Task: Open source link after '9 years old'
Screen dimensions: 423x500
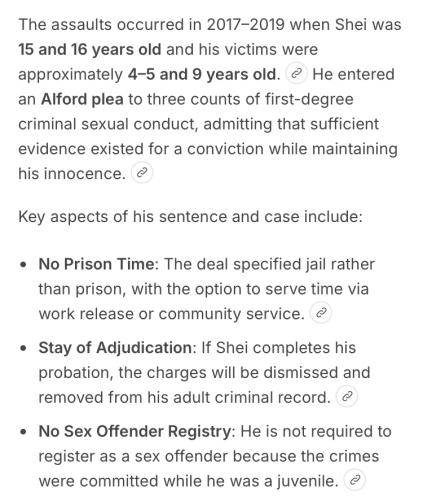Action: point(296,73)
